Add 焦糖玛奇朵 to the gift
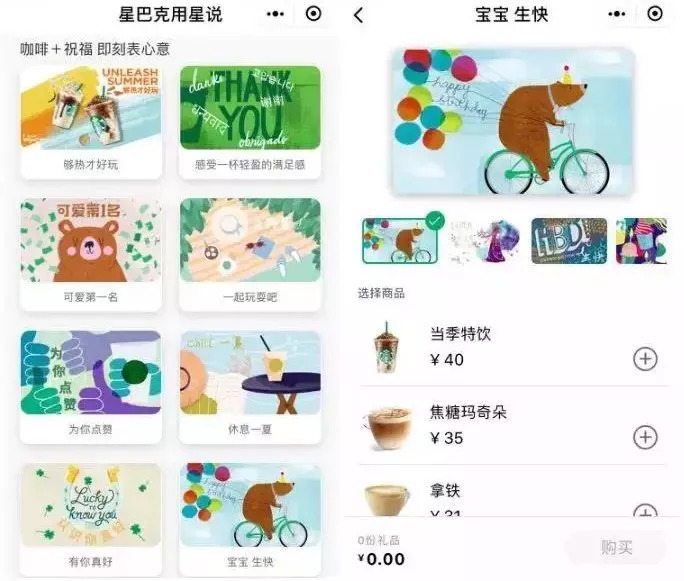The height and width of the screenshot is (581, 684). [x=646, y=437]
